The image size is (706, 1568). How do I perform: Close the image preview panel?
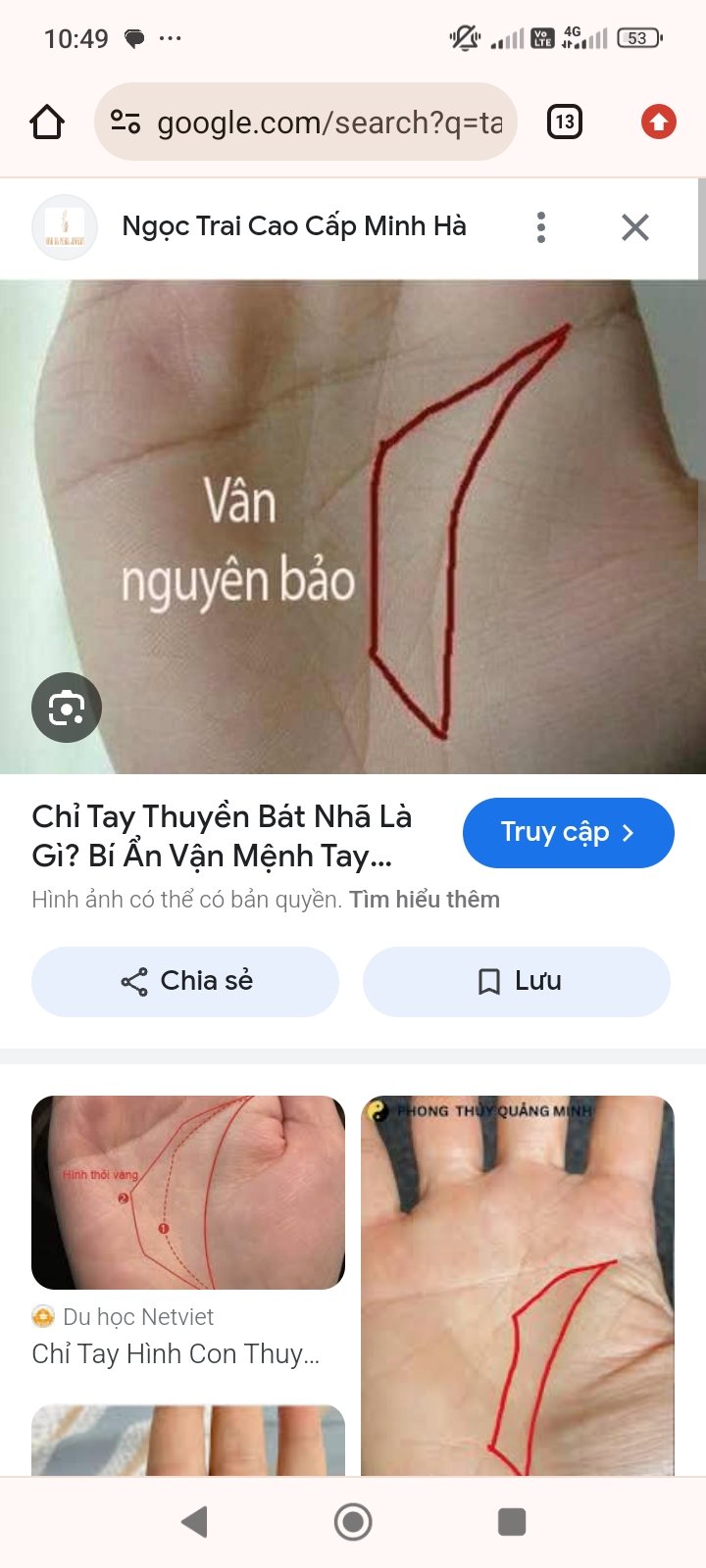(635, 227)
